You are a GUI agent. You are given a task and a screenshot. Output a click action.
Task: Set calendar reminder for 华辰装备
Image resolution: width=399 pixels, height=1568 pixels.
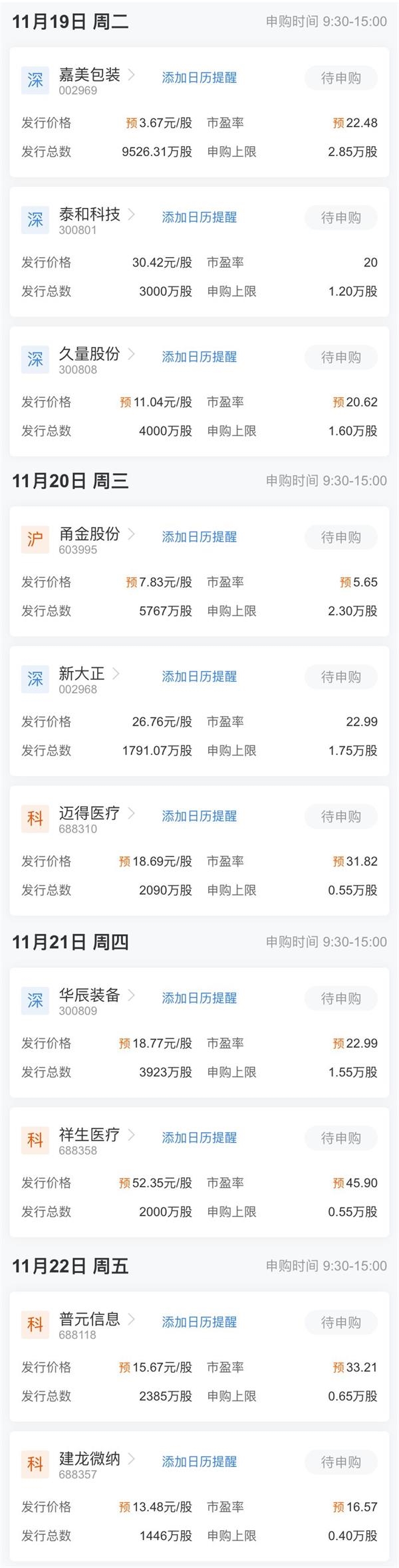coord(199,998)
